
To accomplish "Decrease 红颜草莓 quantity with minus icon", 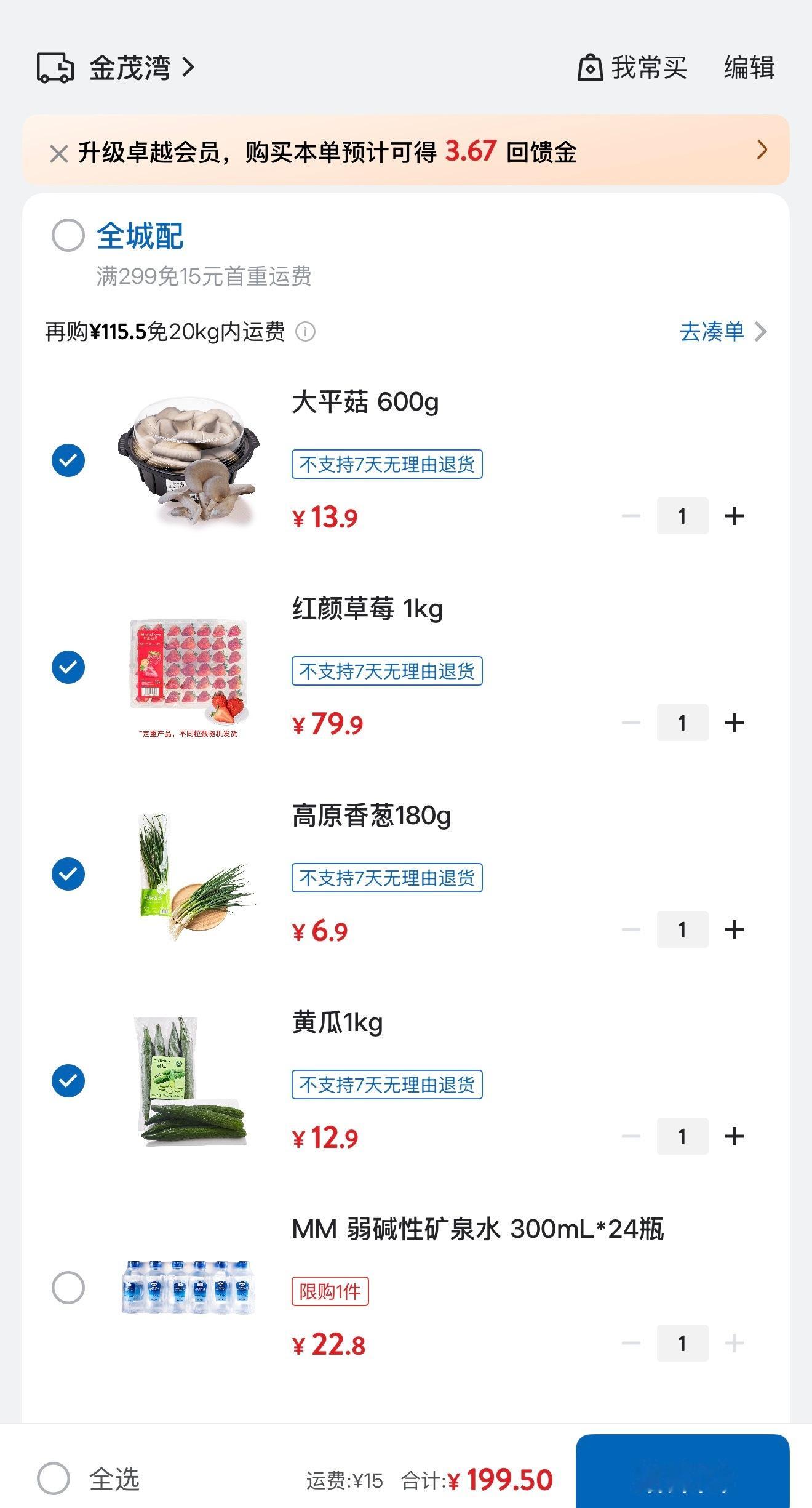I will 630,723.
